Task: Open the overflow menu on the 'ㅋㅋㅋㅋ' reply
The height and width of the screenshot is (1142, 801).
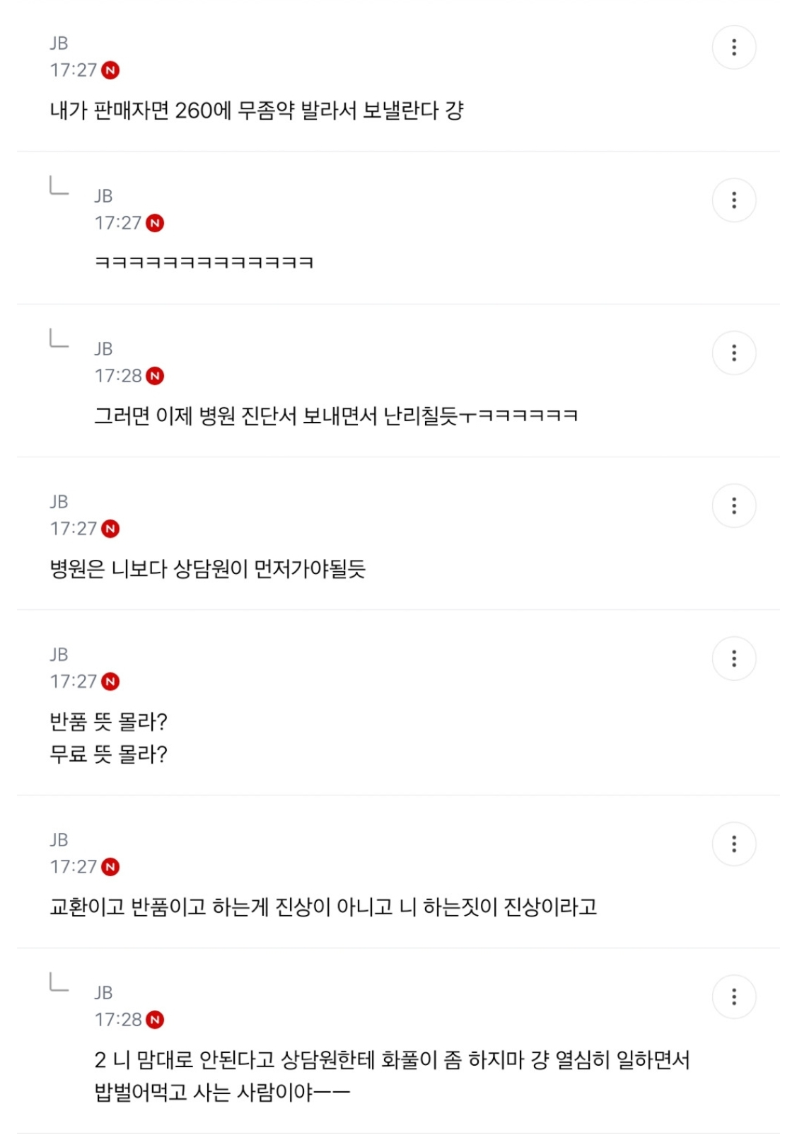Action: click(734, 200)
